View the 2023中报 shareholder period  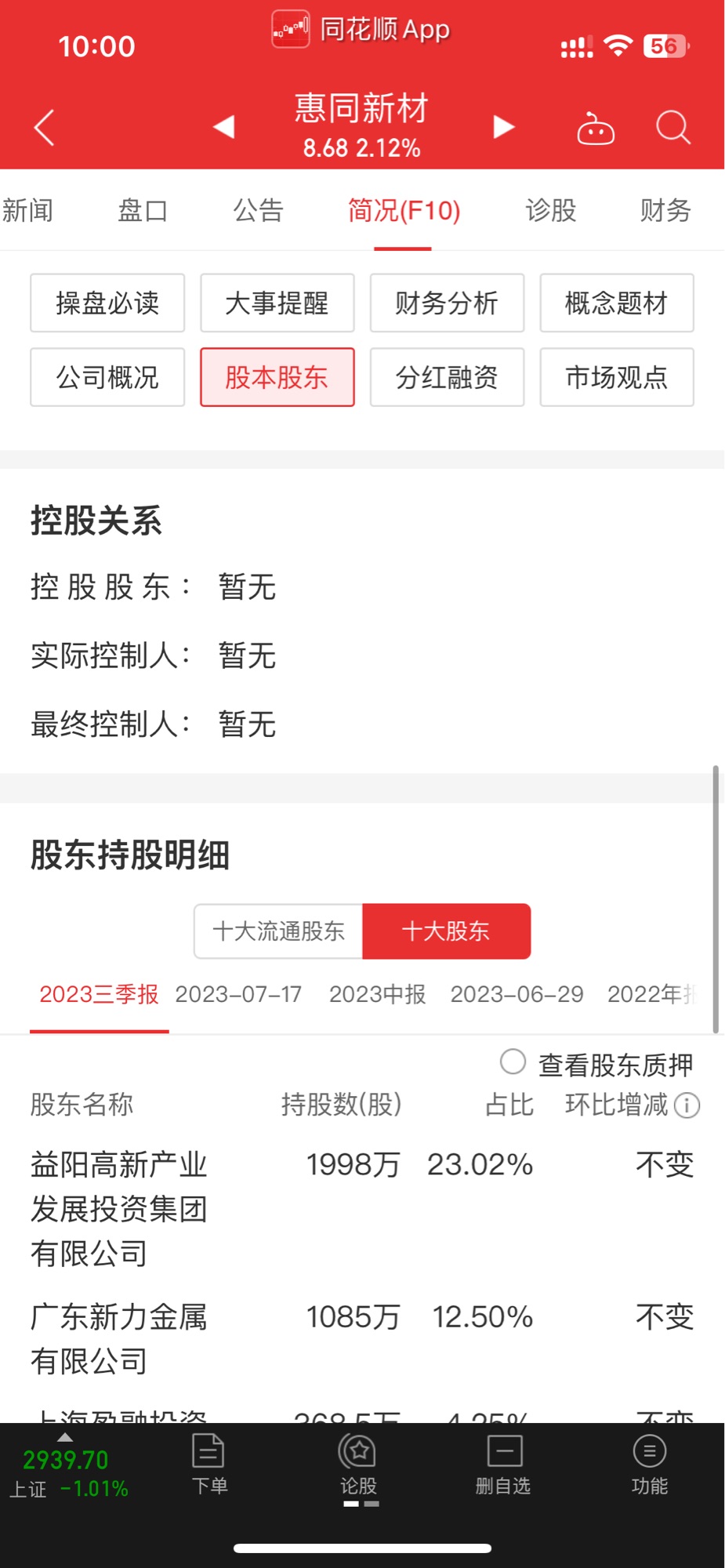click(x=377, y=994)
